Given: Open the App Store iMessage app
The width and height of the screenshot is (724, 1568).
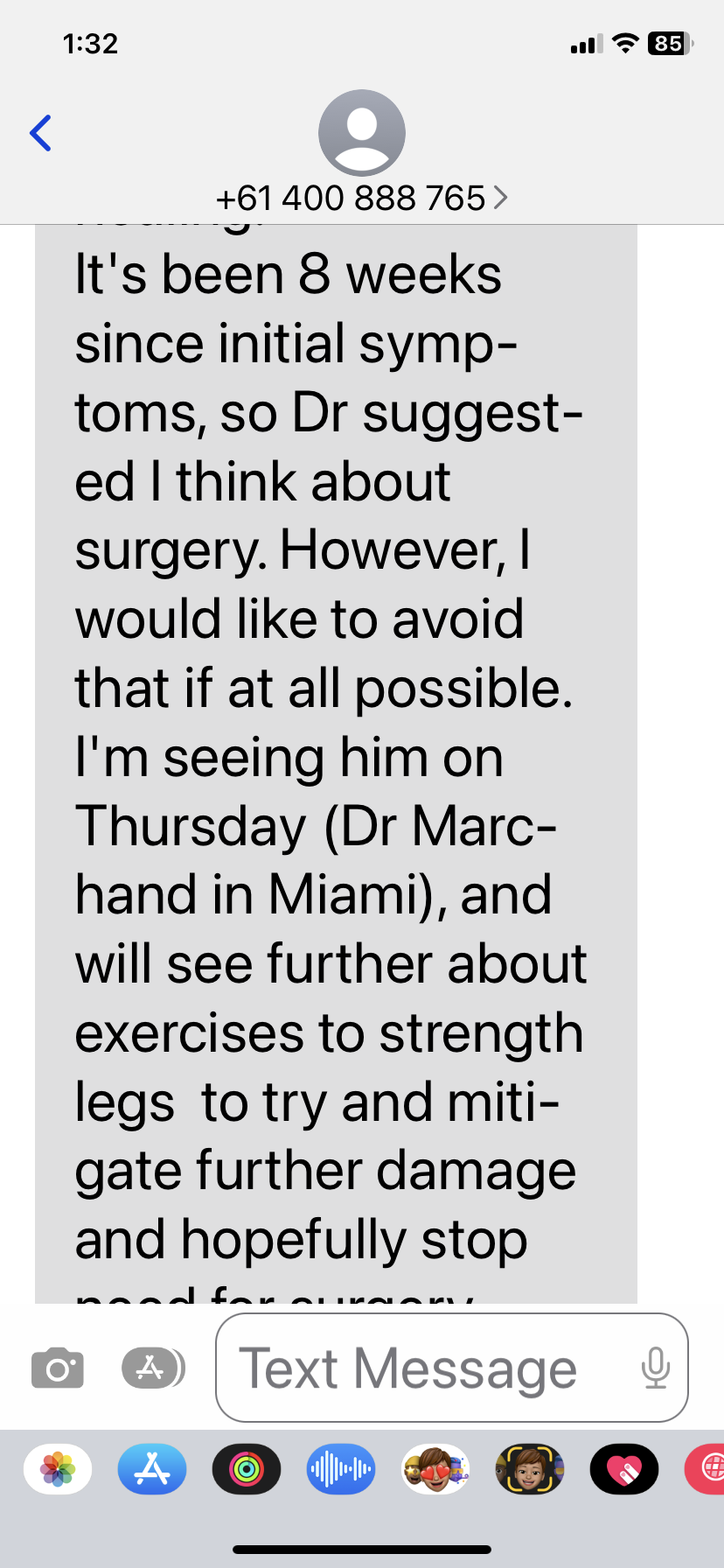Looking at the screenshot, I should 152,1469.
